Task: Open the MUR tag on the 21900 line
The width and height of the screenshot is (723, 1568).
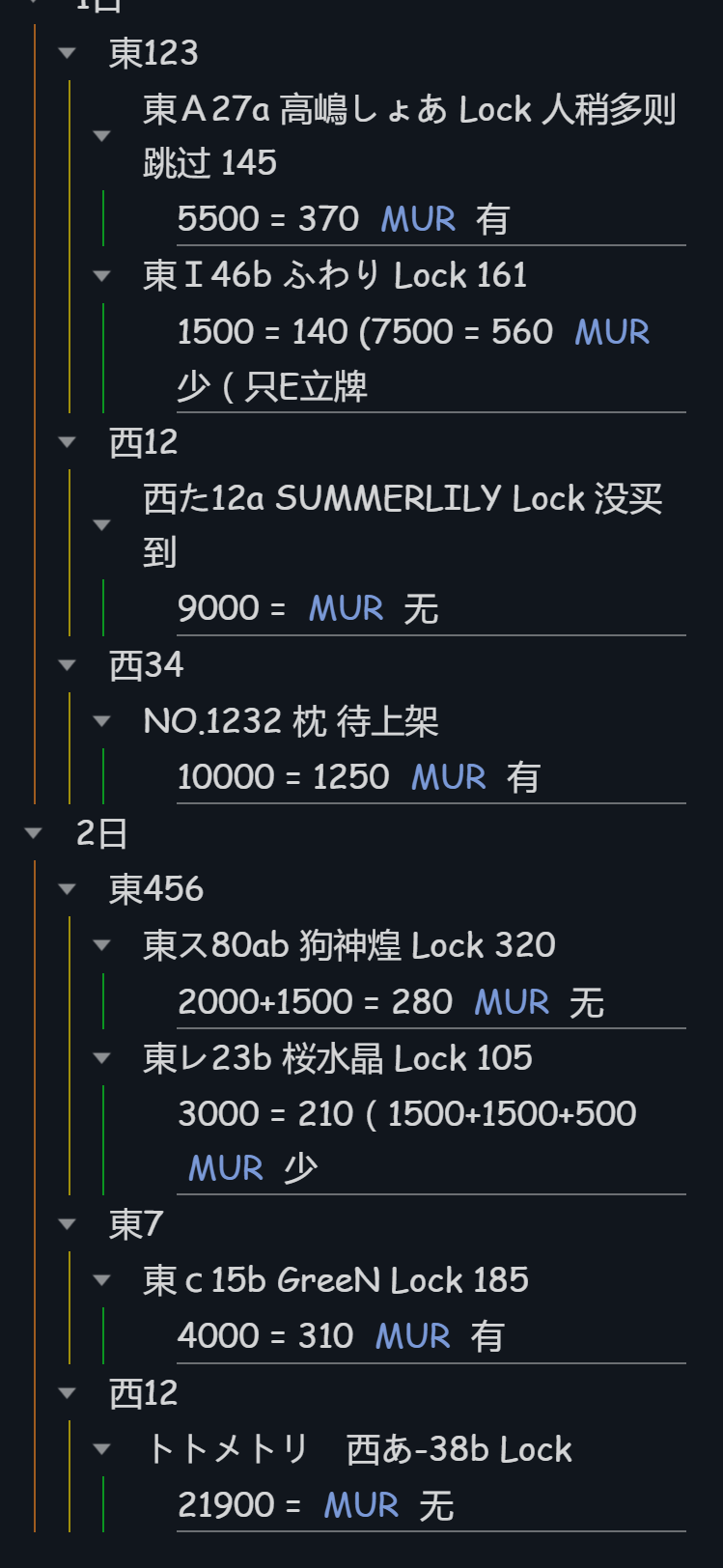Action: click(x=361, y=1505)
